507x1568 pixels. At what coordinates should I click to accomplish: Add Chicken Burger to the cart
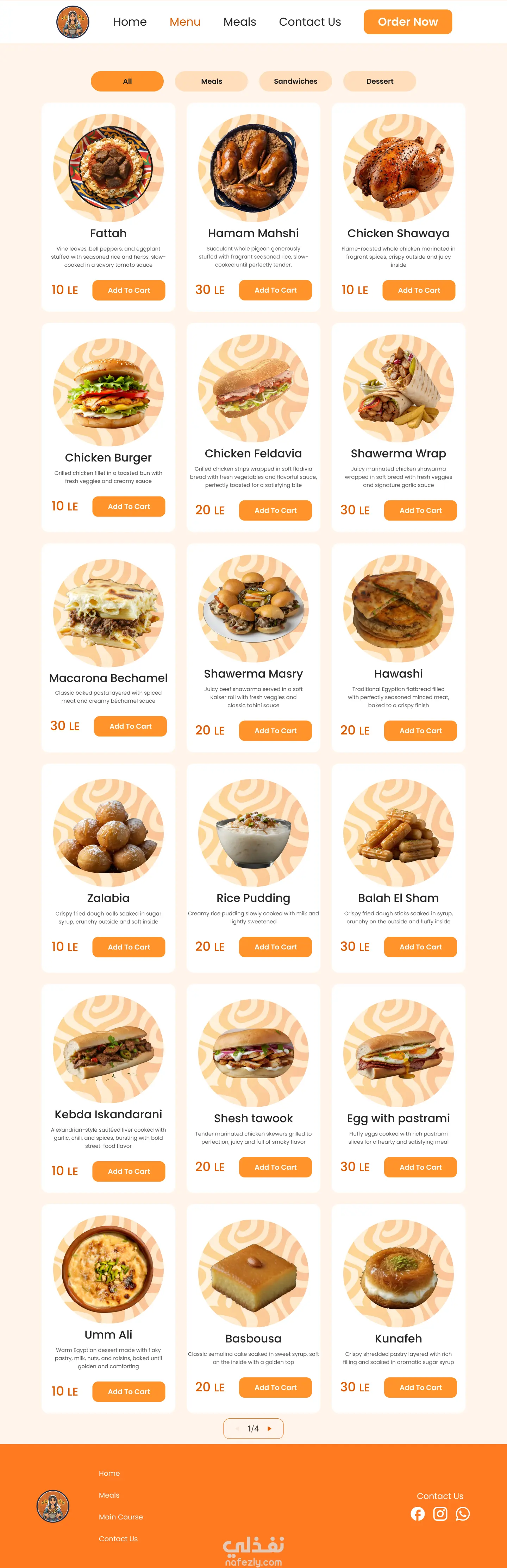click(x=129, y=506)
